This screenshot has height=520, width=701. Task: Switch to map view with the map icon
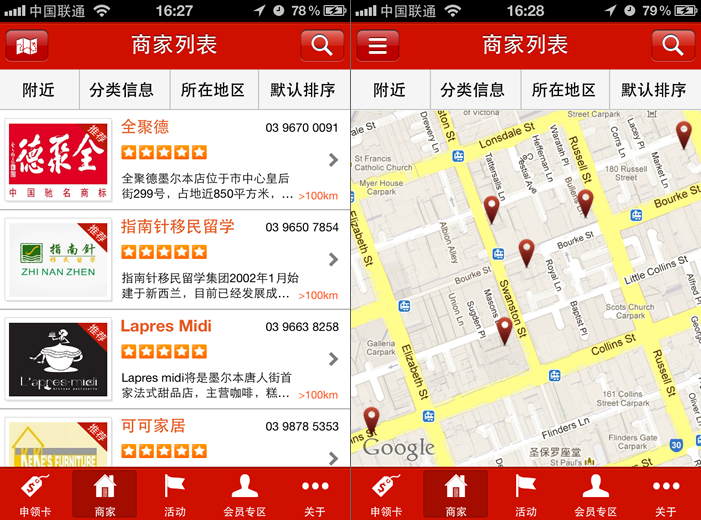[x=27, y=45]
